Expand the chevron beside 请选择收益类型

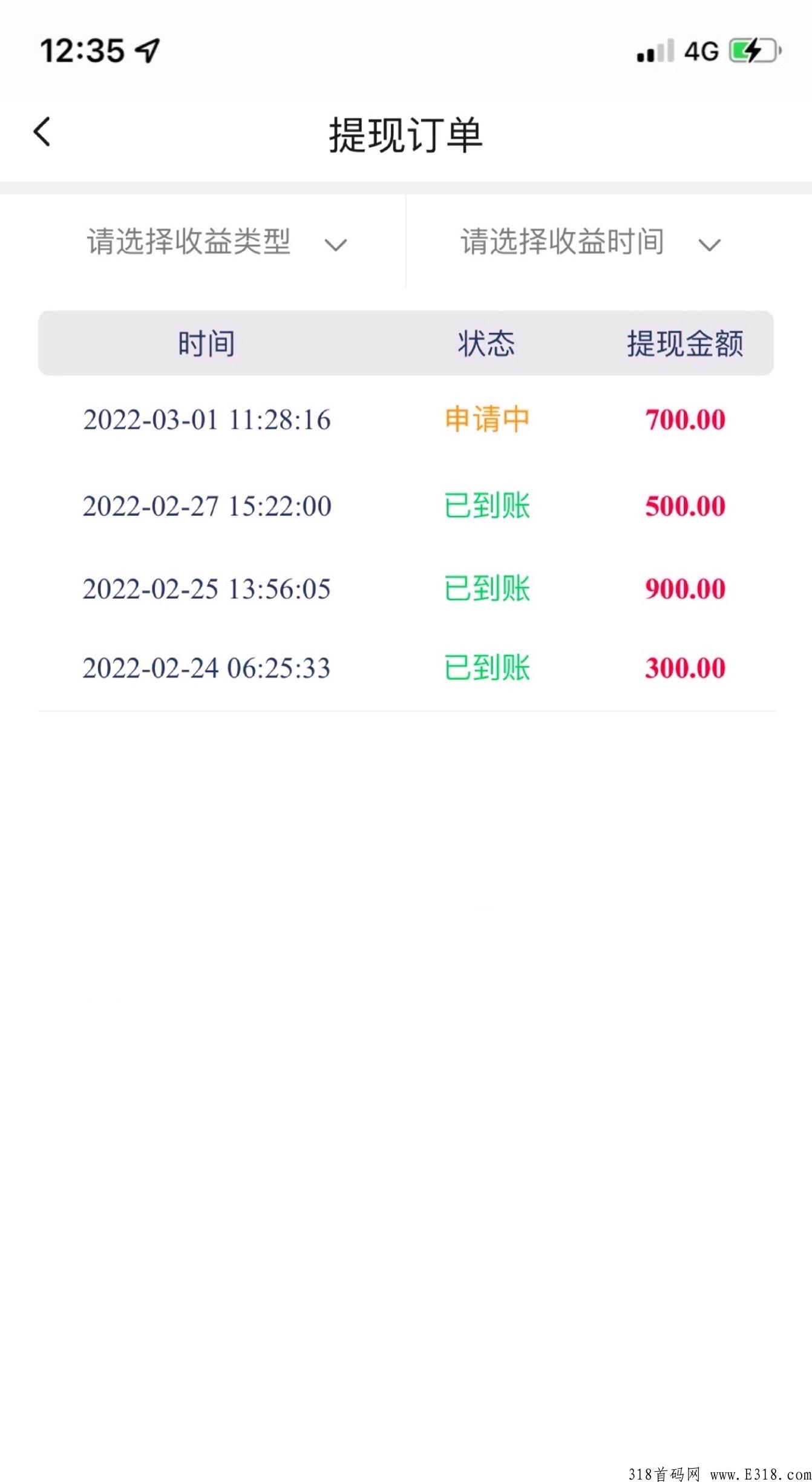coord(336,244)
